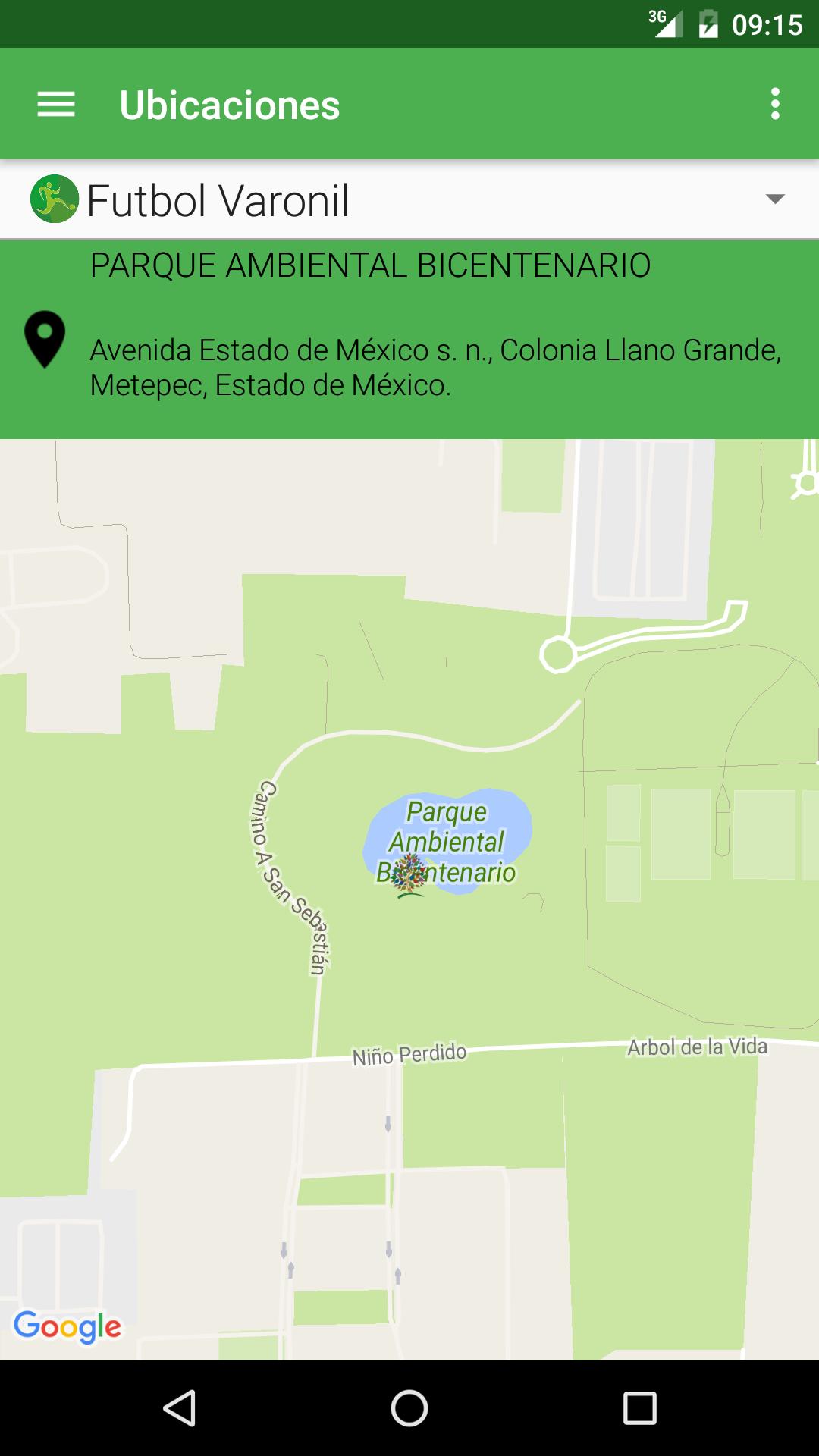Select the PARQUE AMBIENTAL BICENTENARIO header
The image size is (819, 1456).
pos(369,265)
